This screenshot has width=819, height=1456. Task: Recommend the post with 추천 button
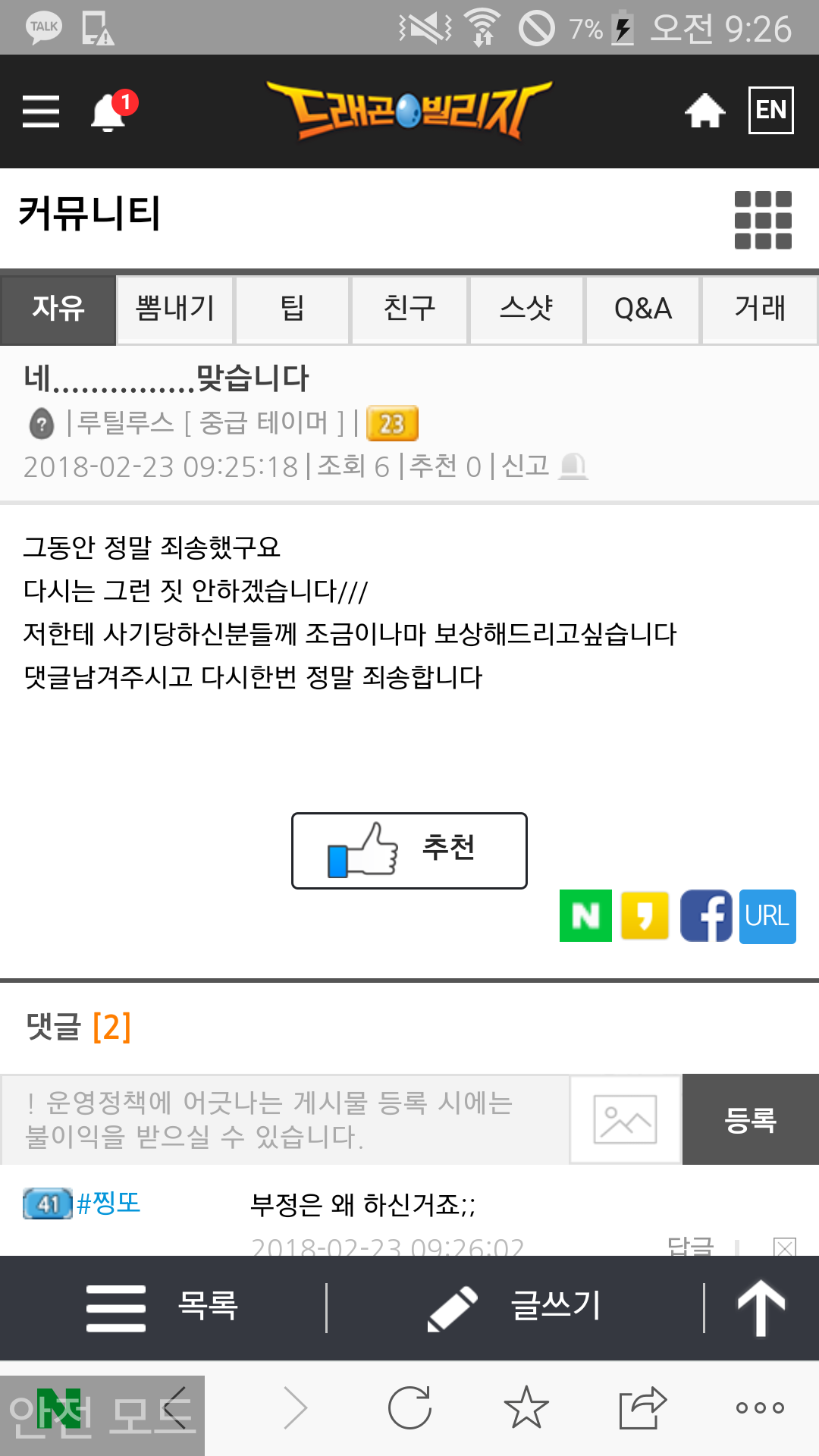point(409,850)
